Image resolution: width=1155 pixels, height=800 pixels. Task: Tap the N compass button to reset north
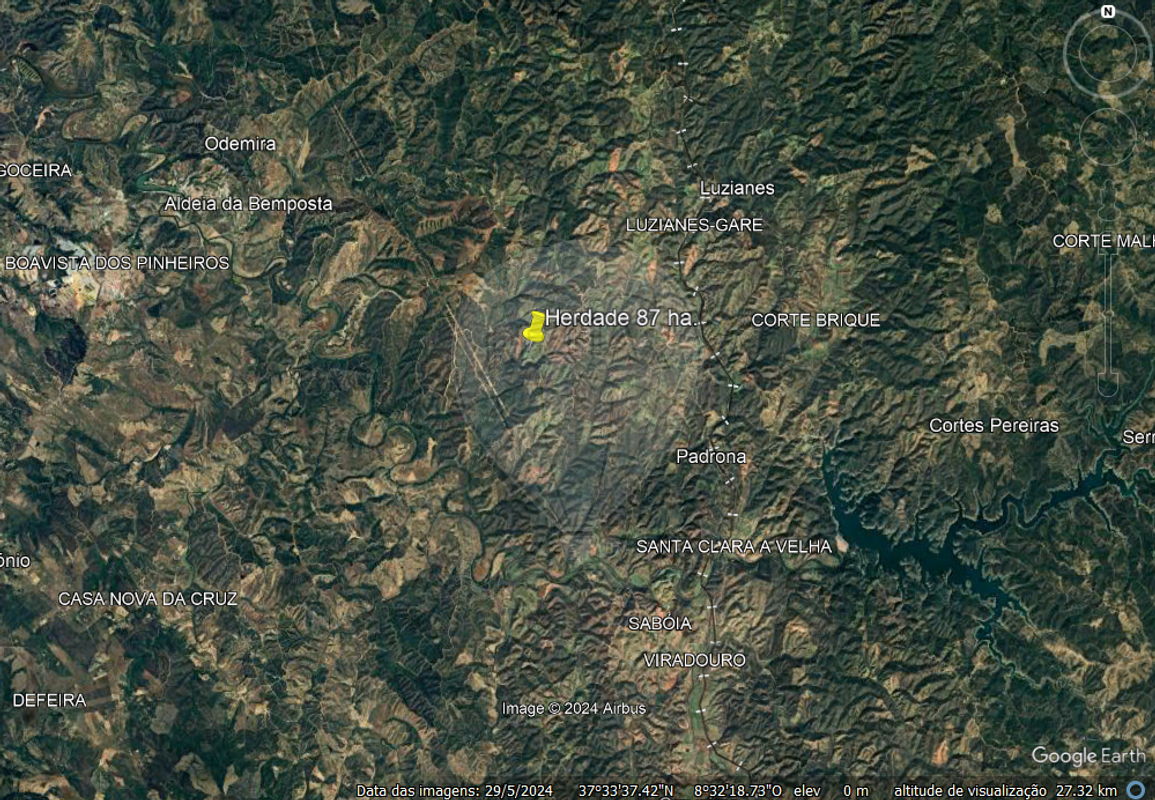click(1107, 12)
